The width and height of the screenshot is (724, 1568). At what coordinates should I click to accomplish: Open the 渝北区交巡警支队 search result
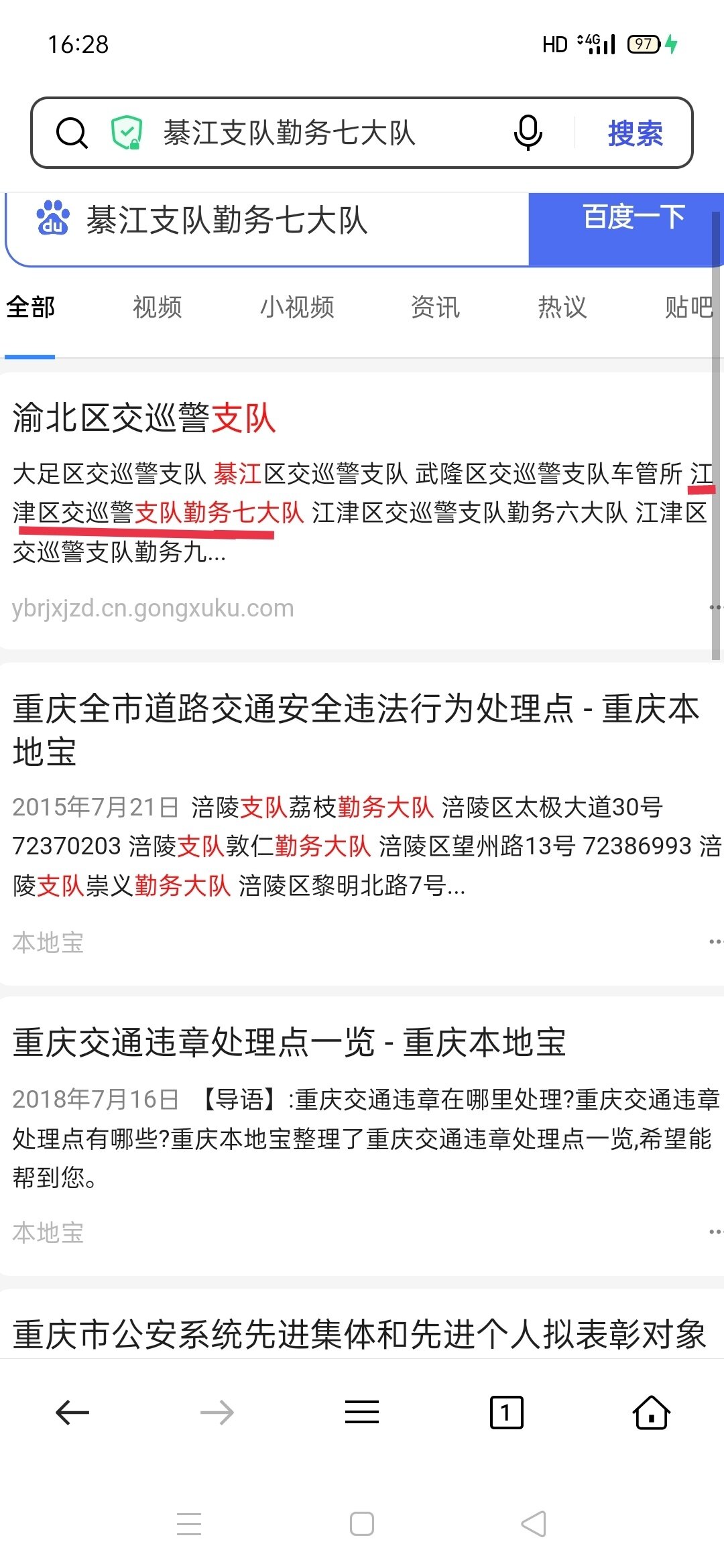pyautogui.click(x=145, y=418)
